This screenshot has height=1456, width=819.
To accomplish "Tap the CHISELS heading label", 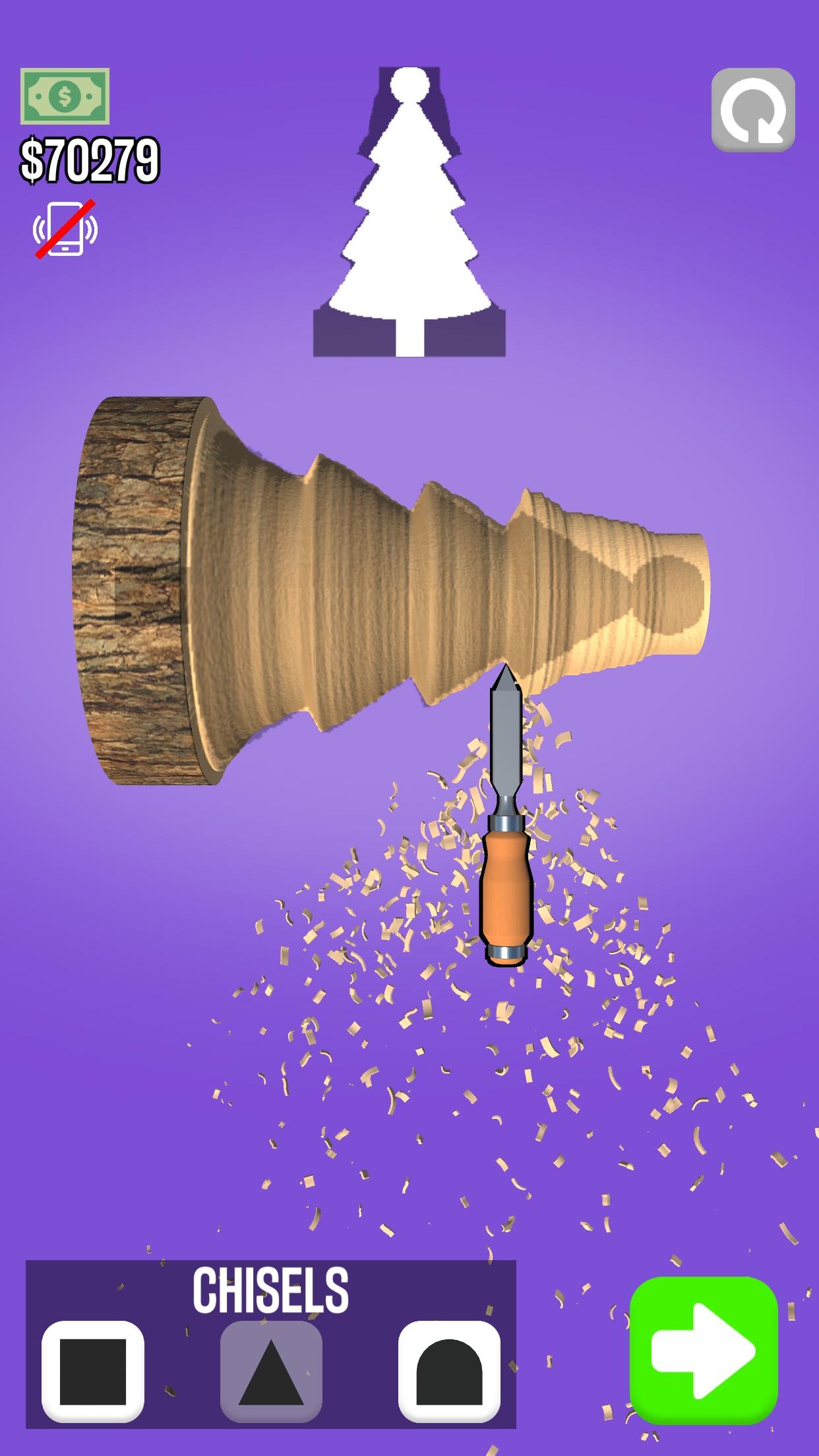I will [x=272, y=1289].
